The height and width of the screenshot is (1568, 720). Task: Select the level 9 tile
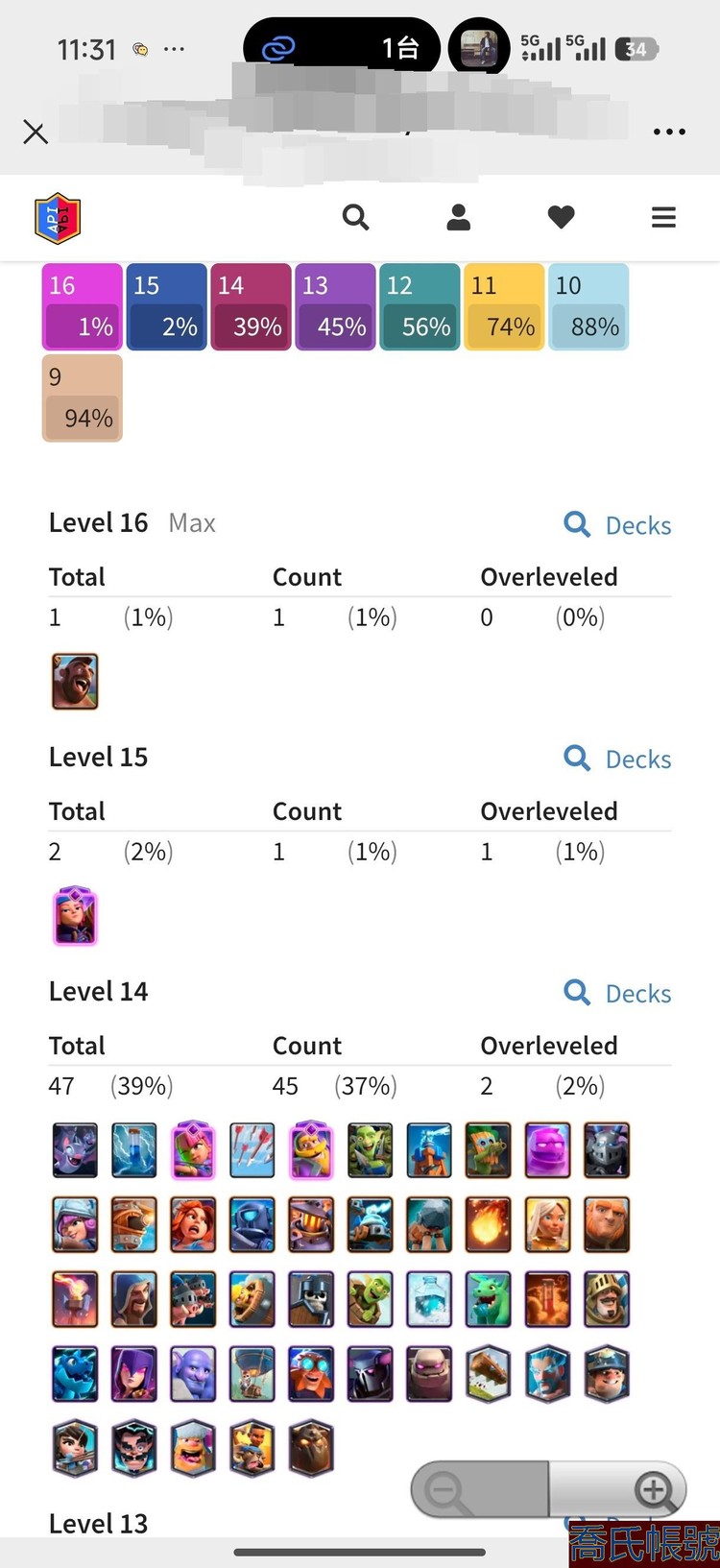[83, 398]
